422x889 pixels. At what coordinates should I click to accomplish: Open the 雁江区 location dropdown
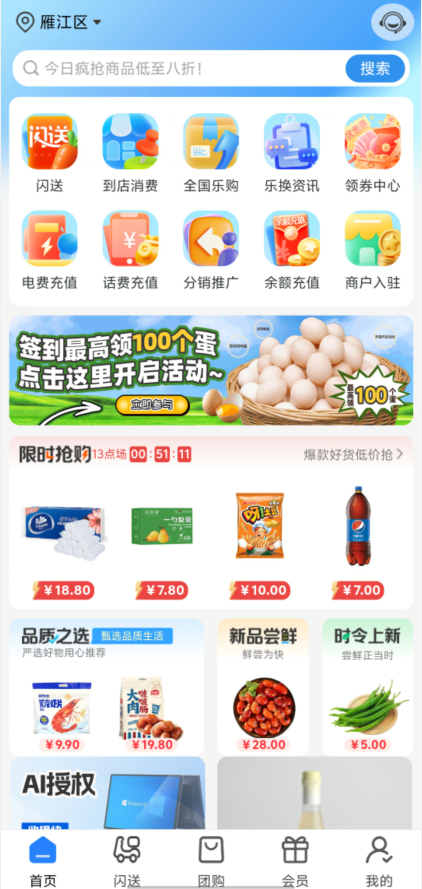(58, 23)
